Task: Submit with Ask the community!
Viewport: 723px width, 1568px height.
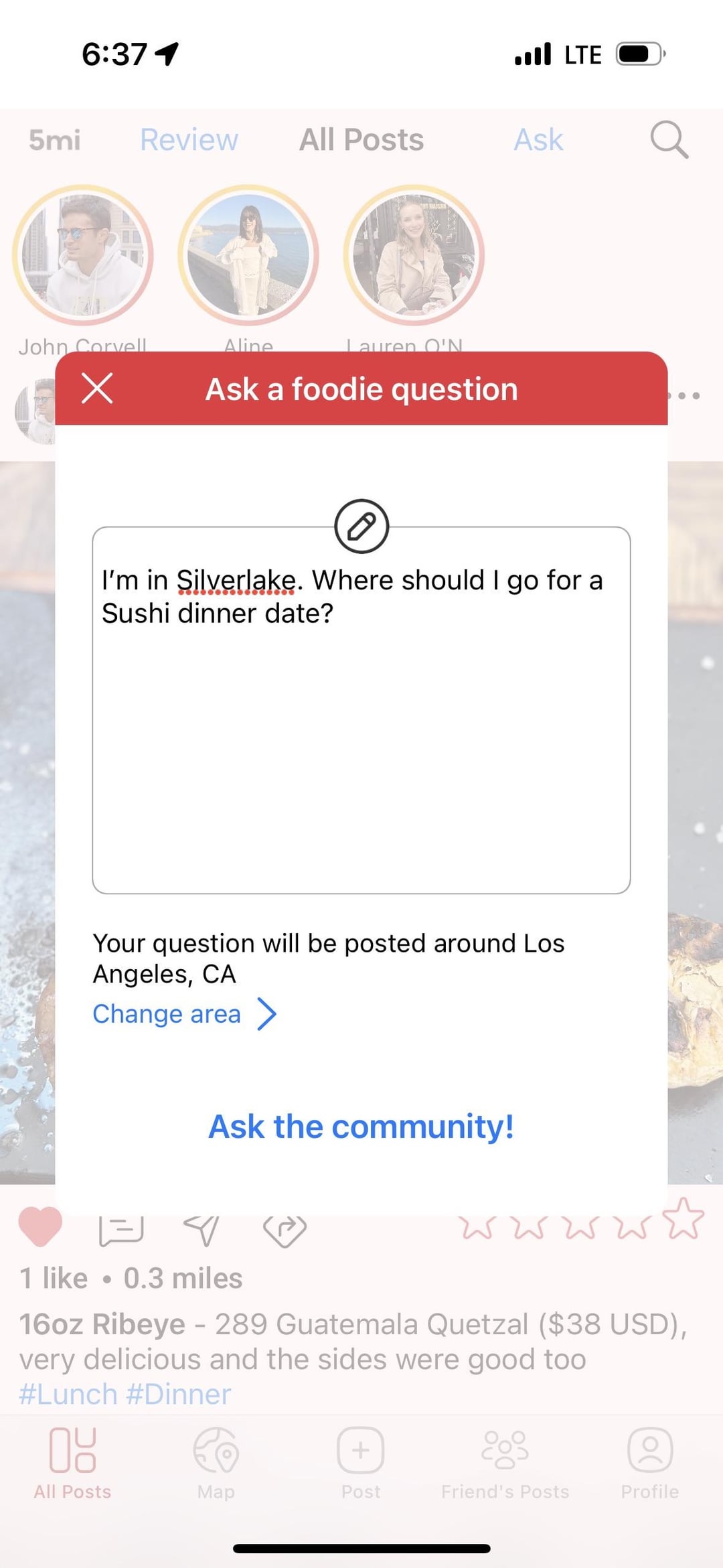Action: 361,1127
